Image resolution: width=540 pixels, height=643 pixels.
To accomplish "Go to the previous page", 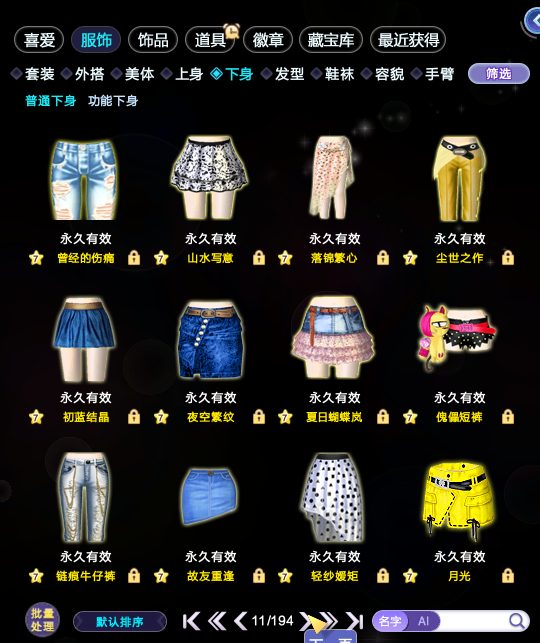I will click(240, 621).
